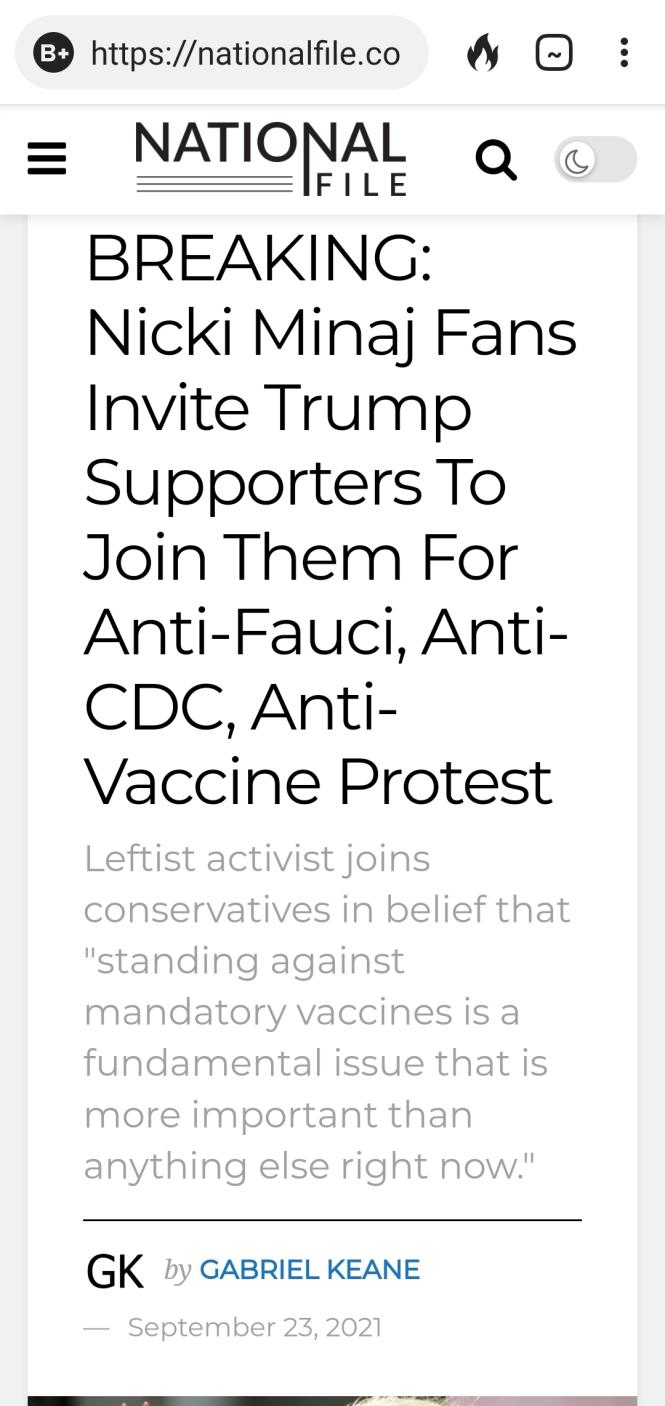Tap the browser URL address bar
Viewport: 665px width, 1406px height.
click(x=245, y=53)
